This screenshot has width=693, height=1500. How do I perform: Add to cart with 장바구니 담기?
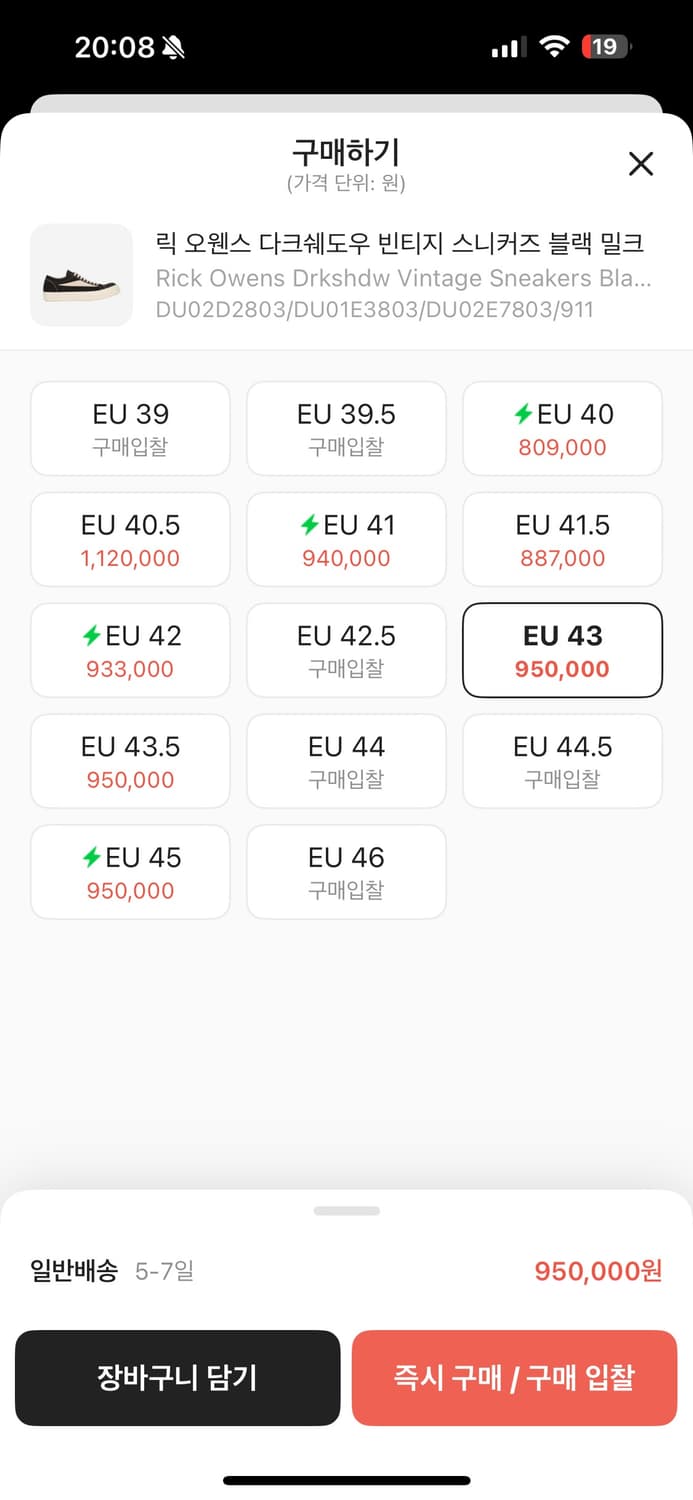pos(178,1378)
